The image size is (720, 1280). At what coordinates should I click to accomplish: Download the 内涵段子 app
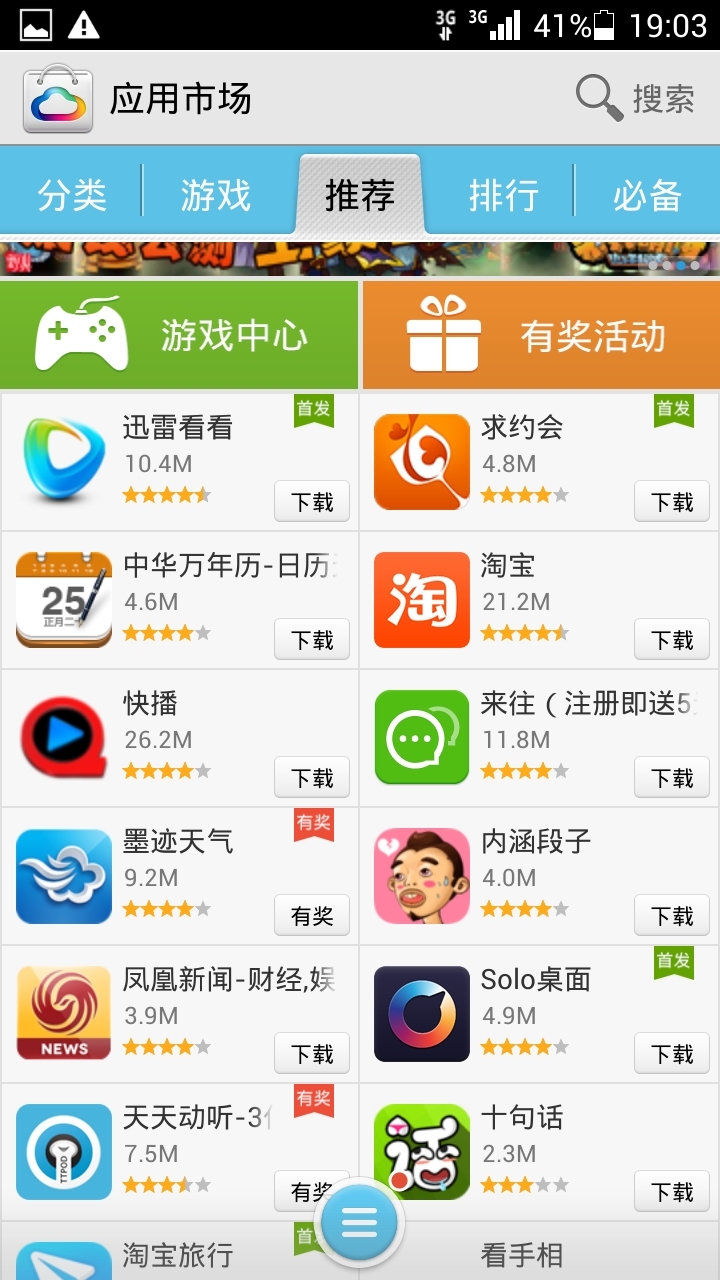coord(672,916)
